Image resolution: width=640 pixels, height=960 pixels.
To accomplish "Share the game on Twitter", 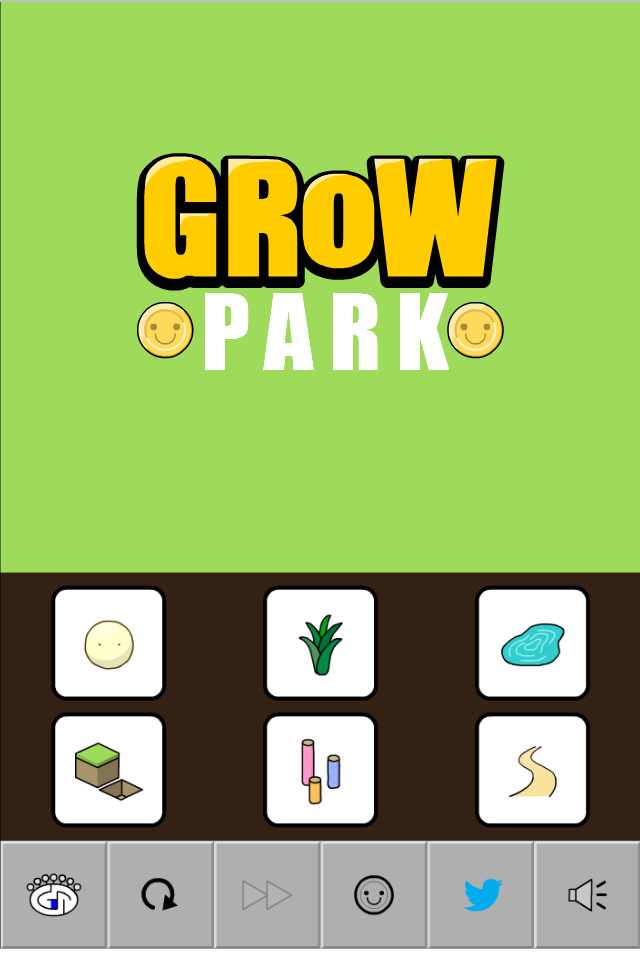I will click(481, 894).
